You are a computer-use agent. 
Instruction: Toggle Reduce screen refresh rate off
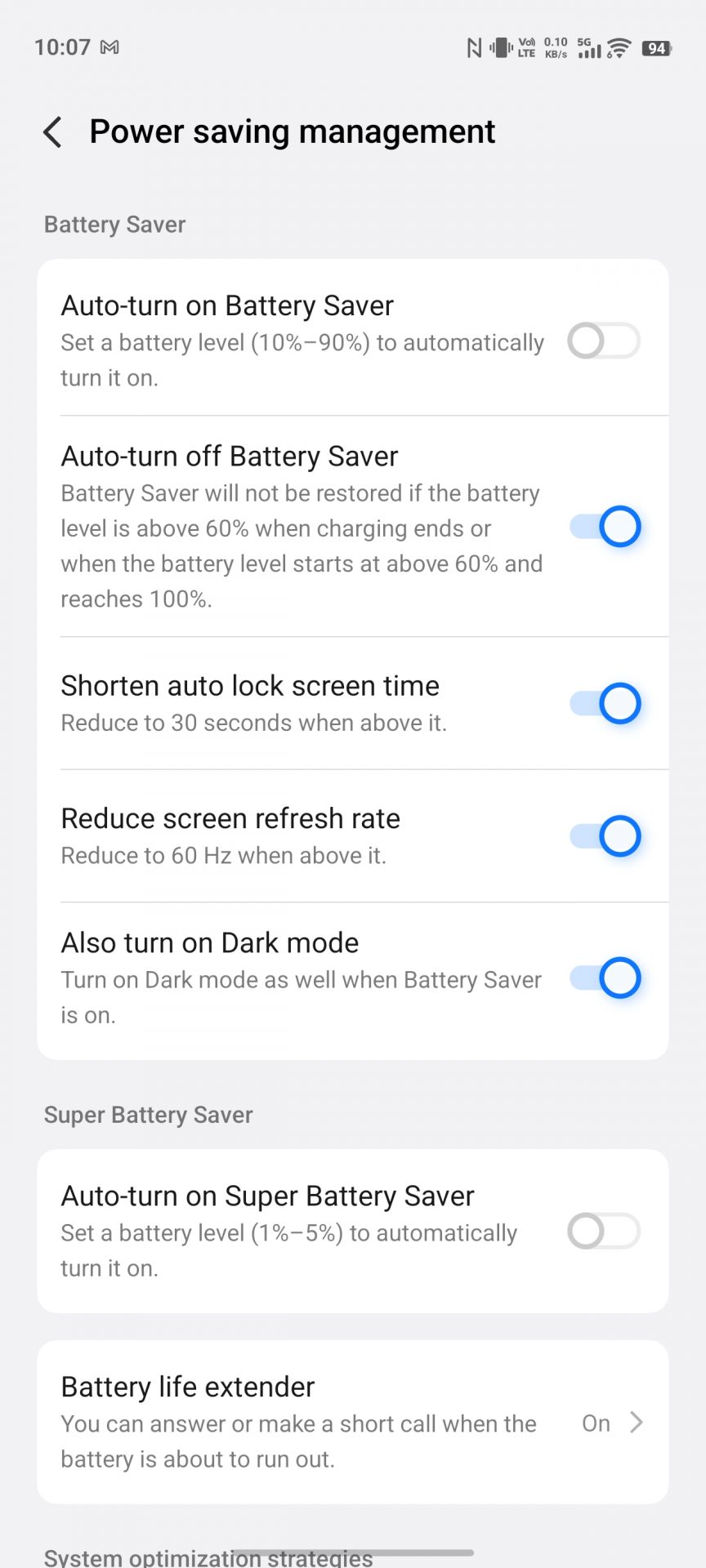click(605, 836)
